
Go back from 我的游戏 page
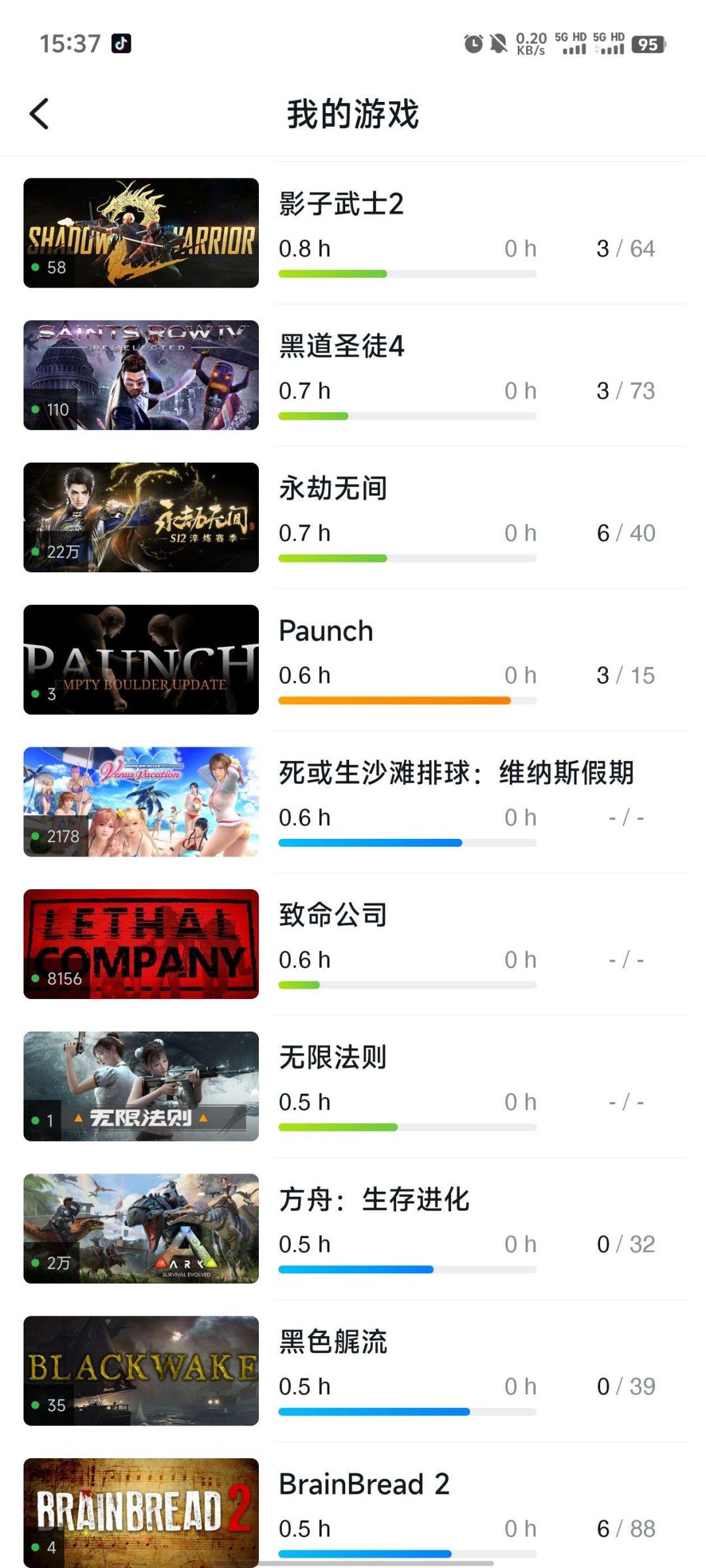click(39, 114)
